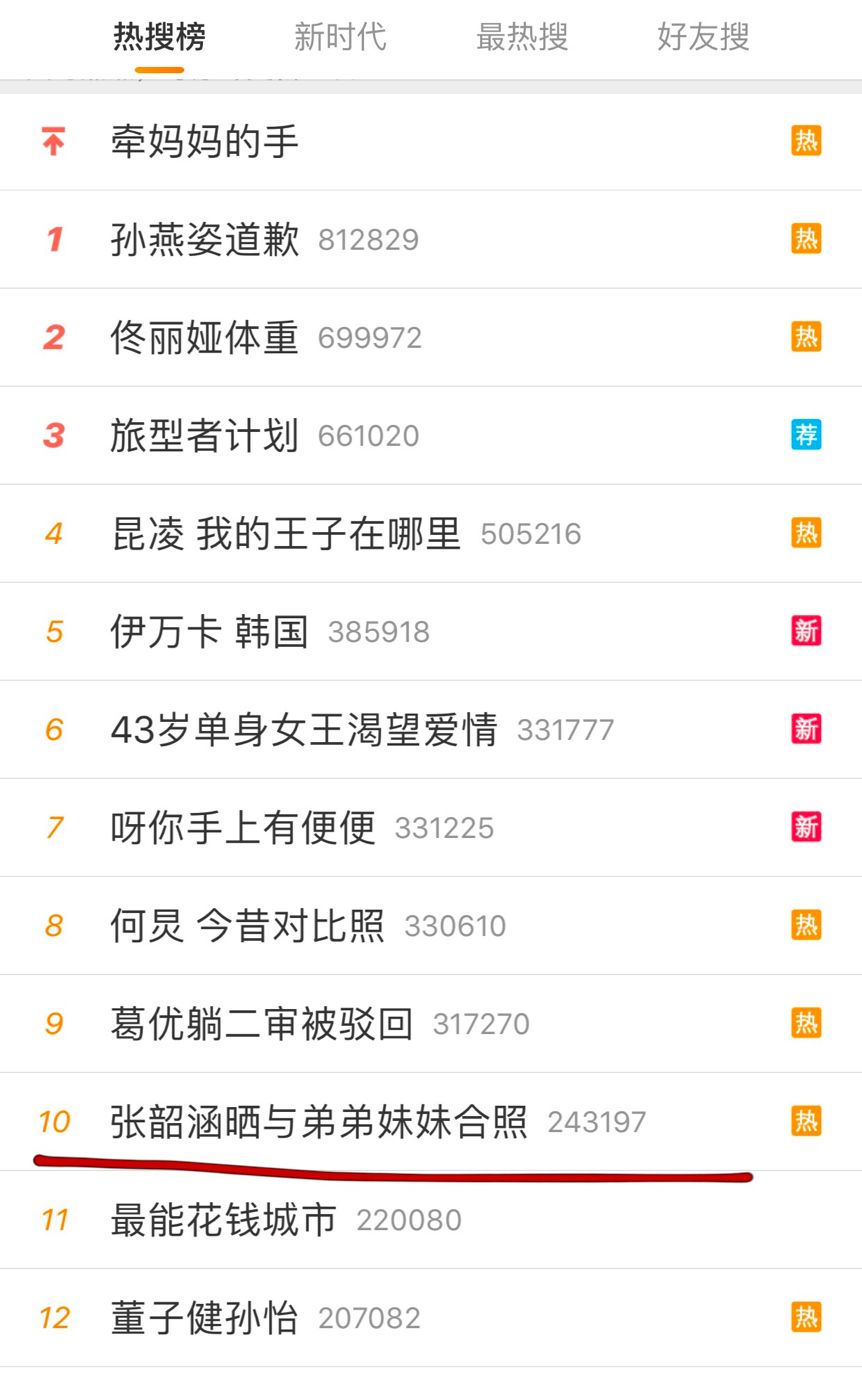This screenshot has height=1391, width=862.
Task: Open 张韶涵晒与弟弟妹妹合照 topic
Action: tap(319, 1121)
